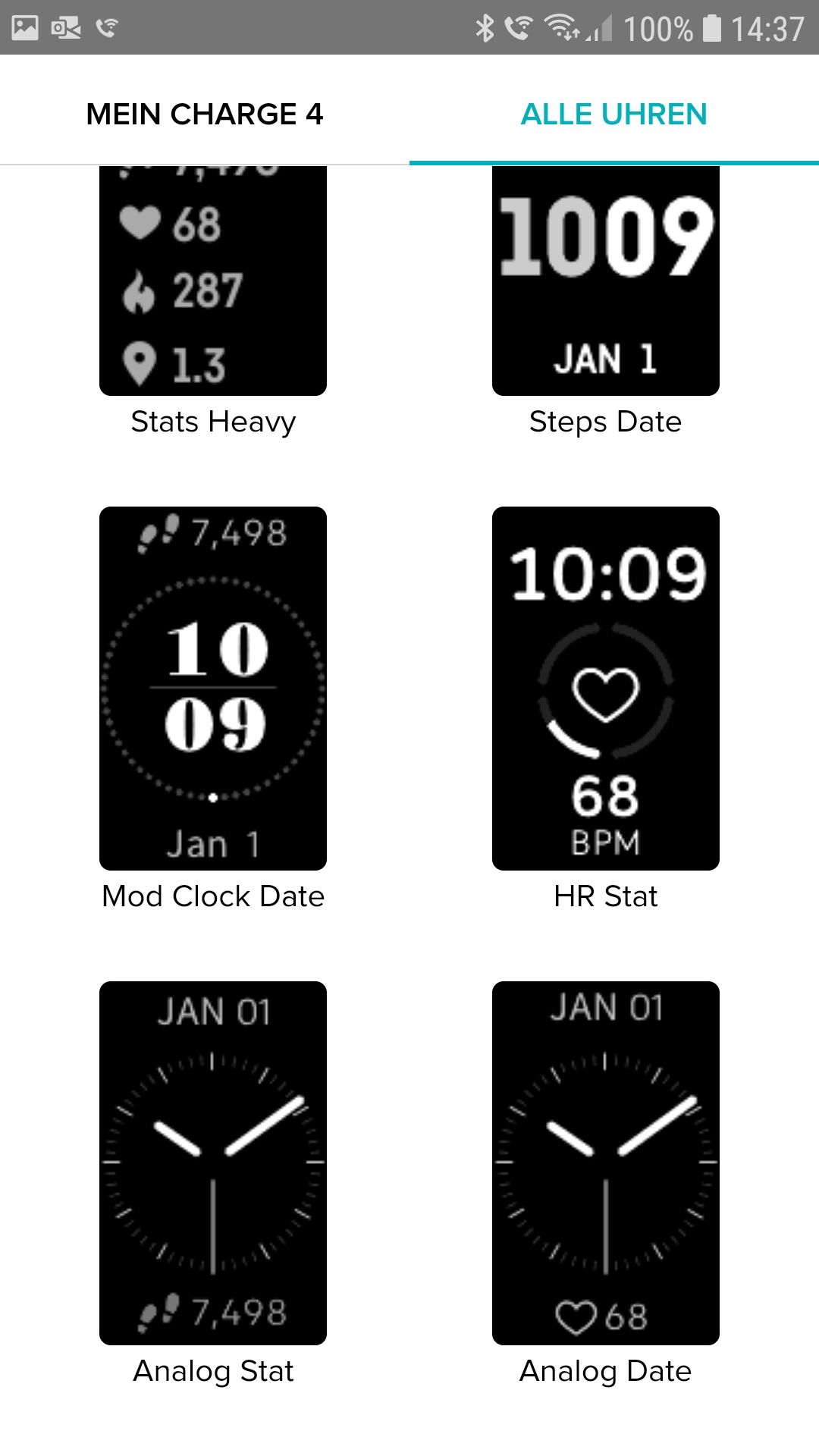Open the Mod Clock Date face

(x=213, y=689)
